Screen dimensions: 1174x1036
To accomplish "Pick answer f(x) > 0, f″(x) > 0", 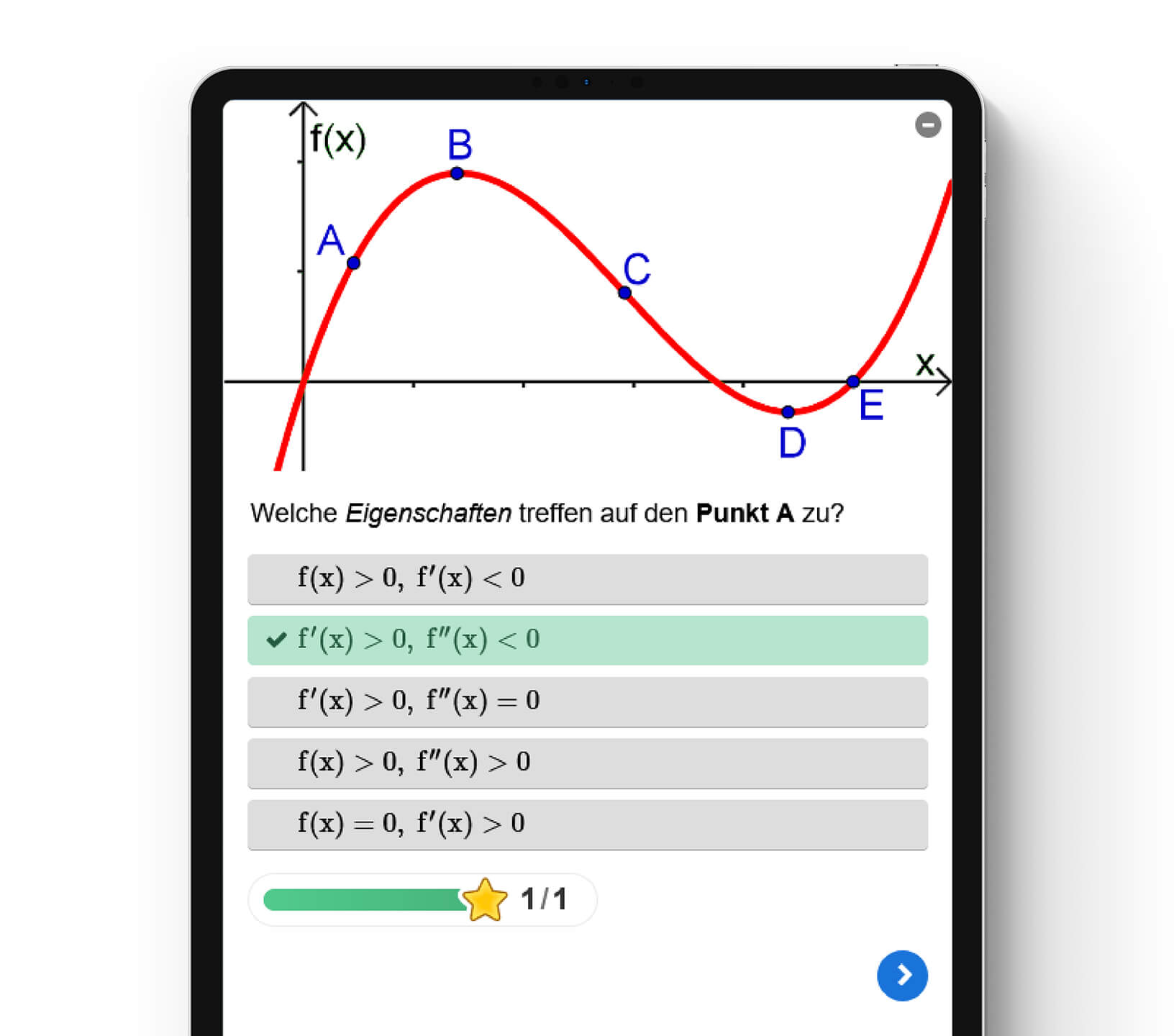I will click(587, 762).
